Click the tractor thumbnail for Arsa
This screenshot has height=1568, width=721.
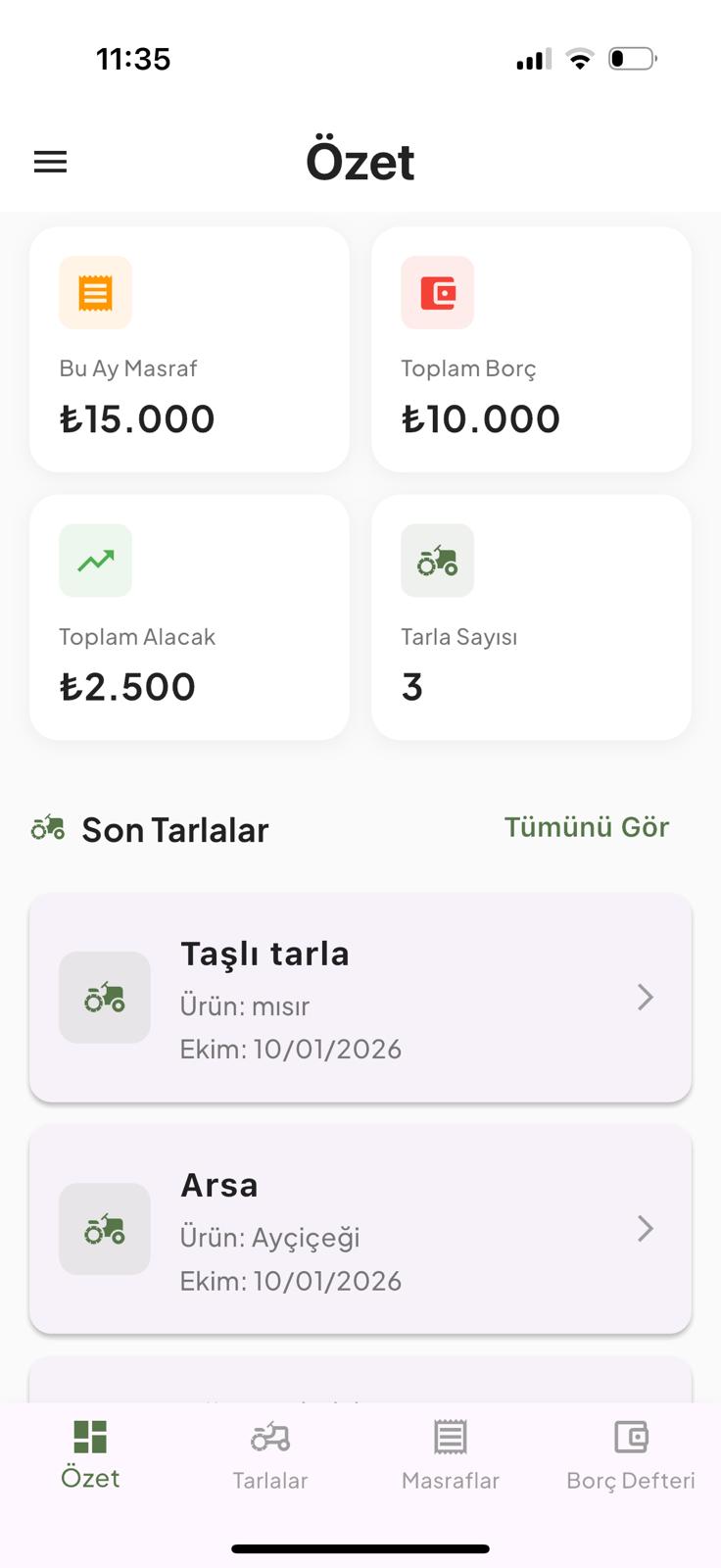pyautogui.click(x=105, y=1228)
